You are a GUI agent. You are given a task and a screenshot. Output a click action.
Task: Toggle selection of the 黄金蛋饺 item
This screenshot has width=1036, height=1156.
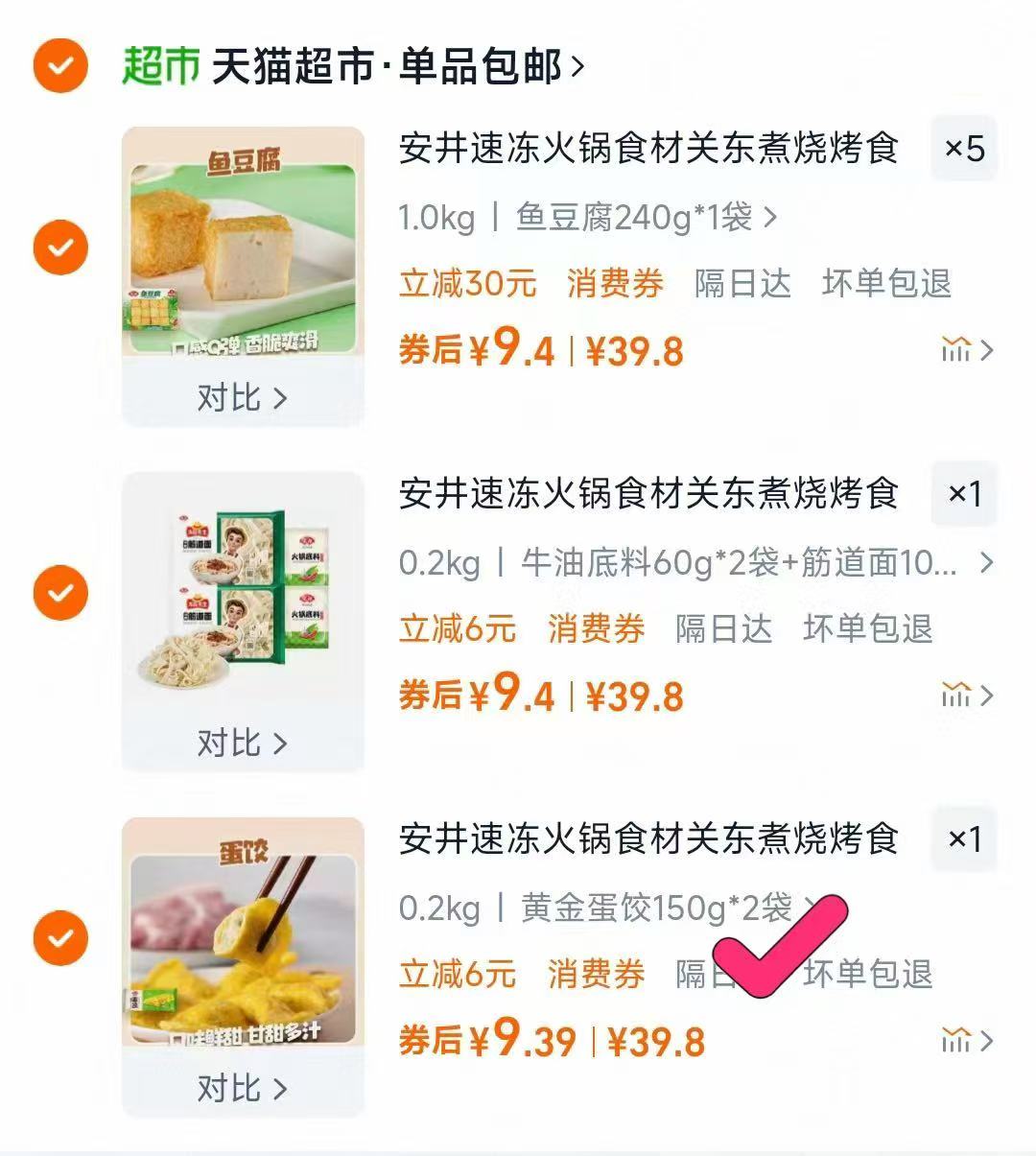click(x=60, y=937)
